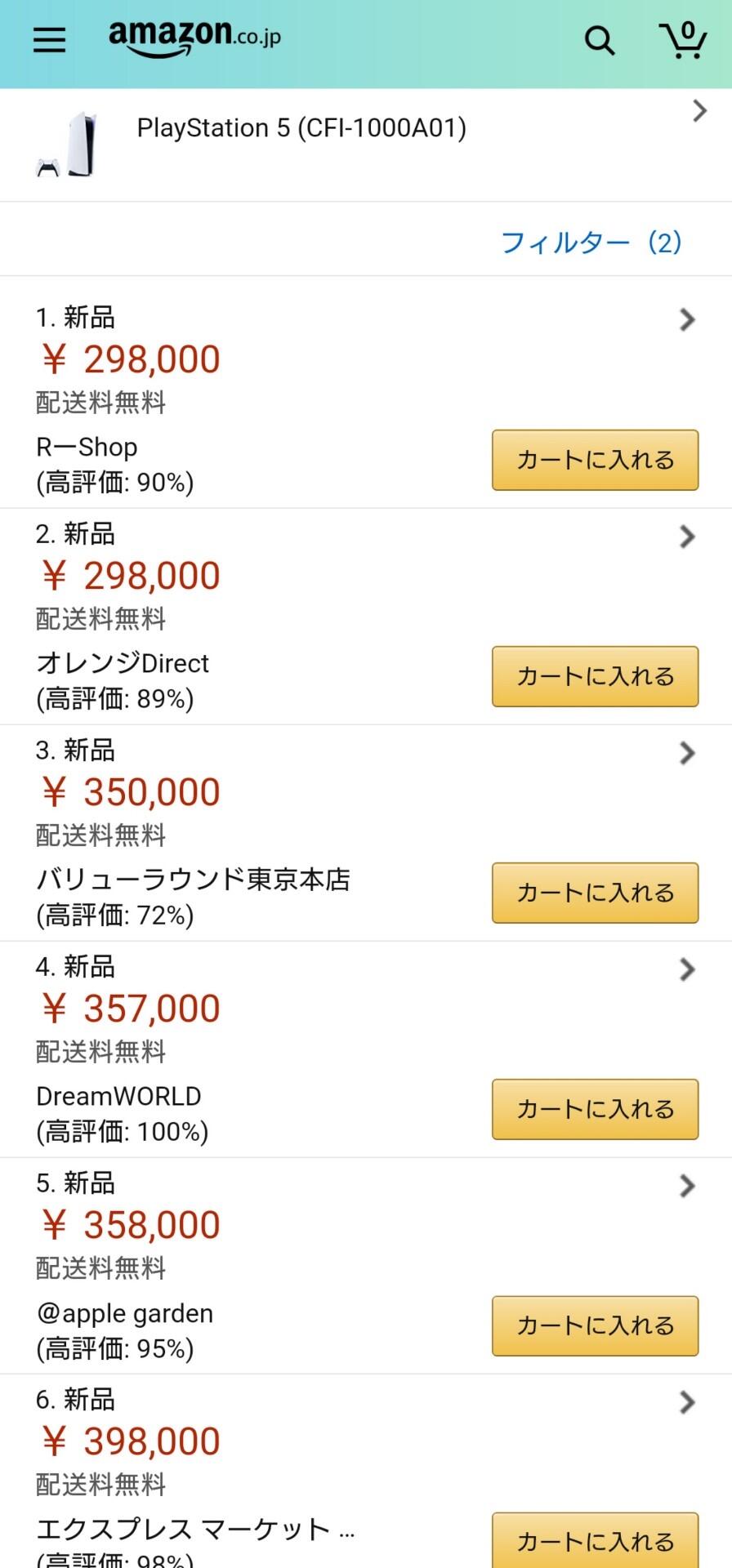The height and width of the screenshot is (1568, 732).
Task: View the ¥358,000 offer details chevron
Action: pyautogui.click(x=687, y=1186)
